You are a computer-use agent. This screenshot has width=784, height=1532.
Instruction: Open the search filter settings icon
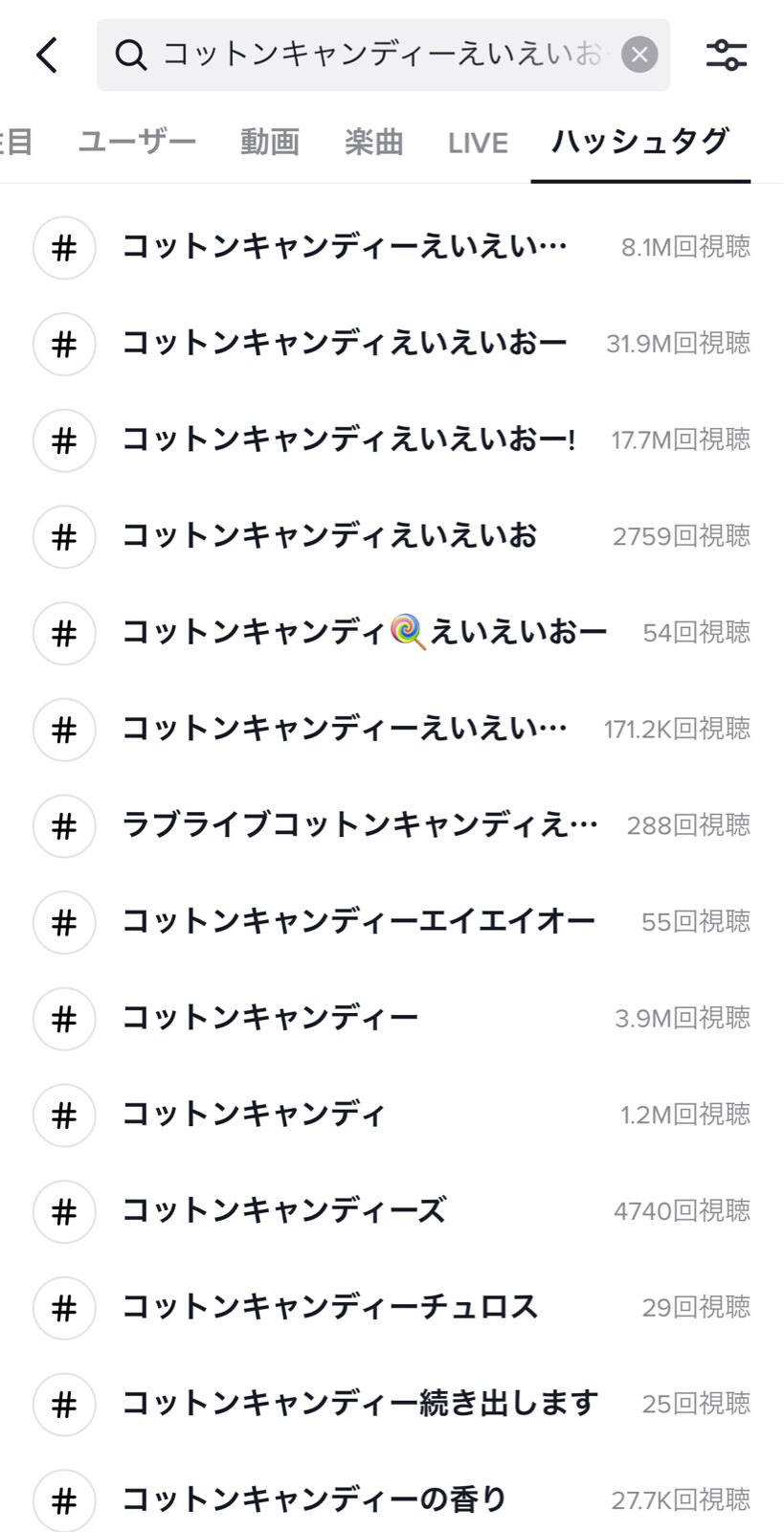coord(727,55)
